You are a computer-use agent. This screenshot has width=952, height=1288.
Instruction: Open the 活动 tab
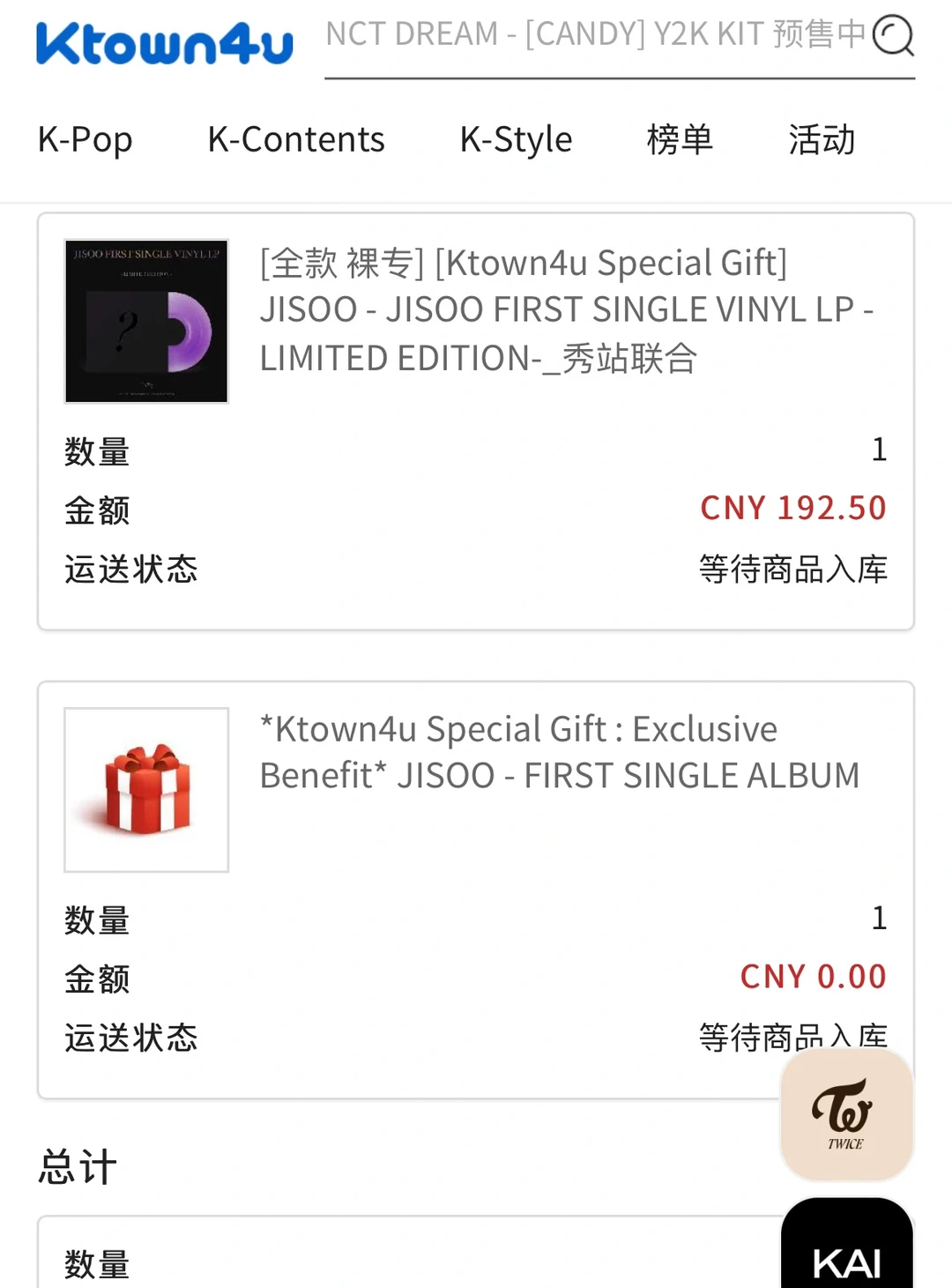[x=822, y=140]
